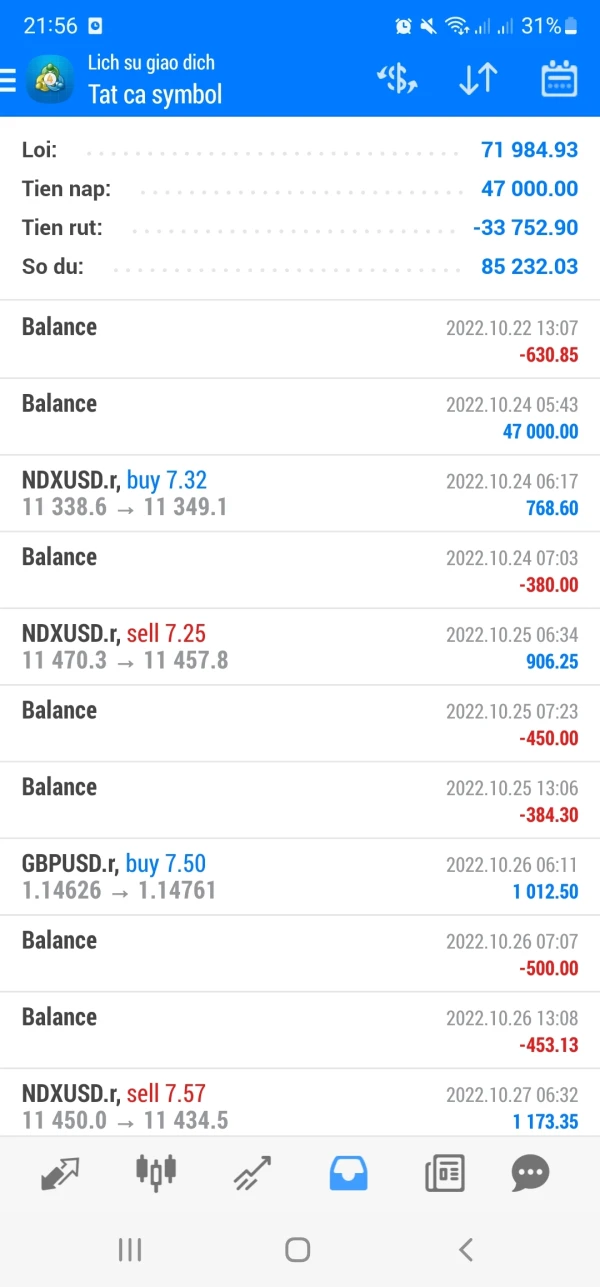Switch to the Trade tab
The image size is (600, 1287).
(x=252, y=1172)
